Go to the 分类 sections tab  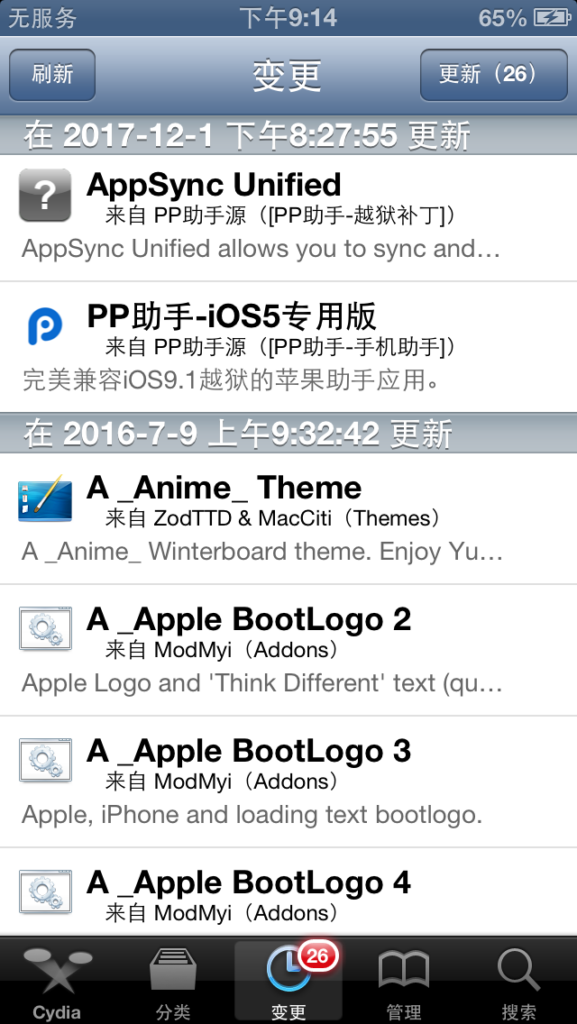click(x=173, y=980)
